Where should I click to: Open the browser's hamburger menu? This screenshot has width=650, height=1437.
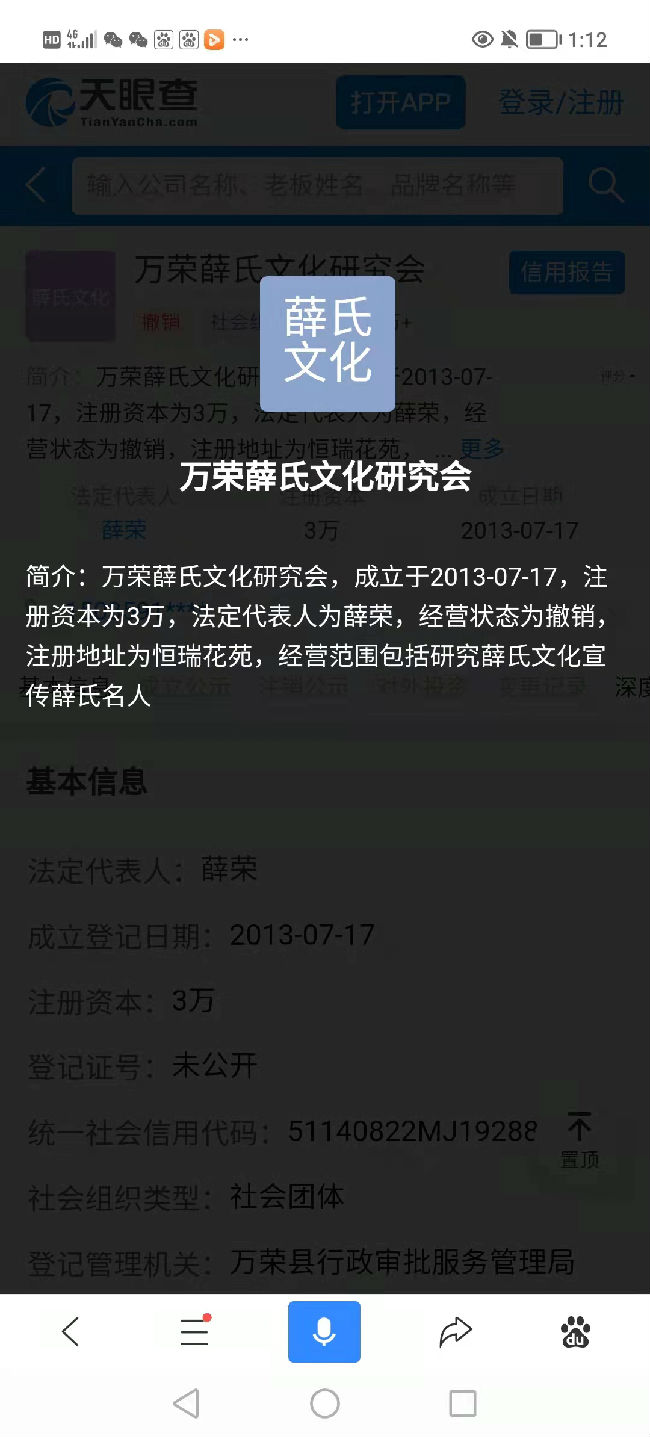point(194,1332)
